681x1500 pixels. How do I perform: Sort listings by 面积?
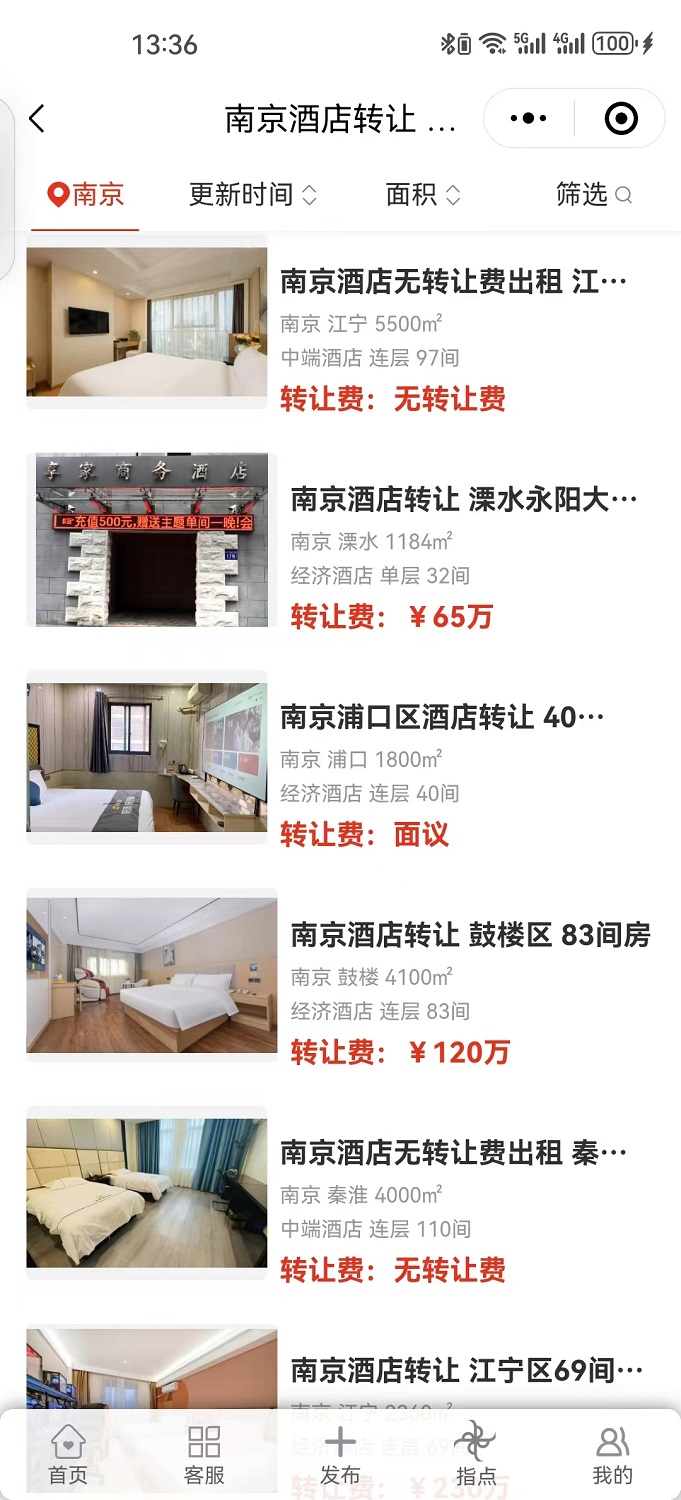pyautogui.click(x=423, y=195)
